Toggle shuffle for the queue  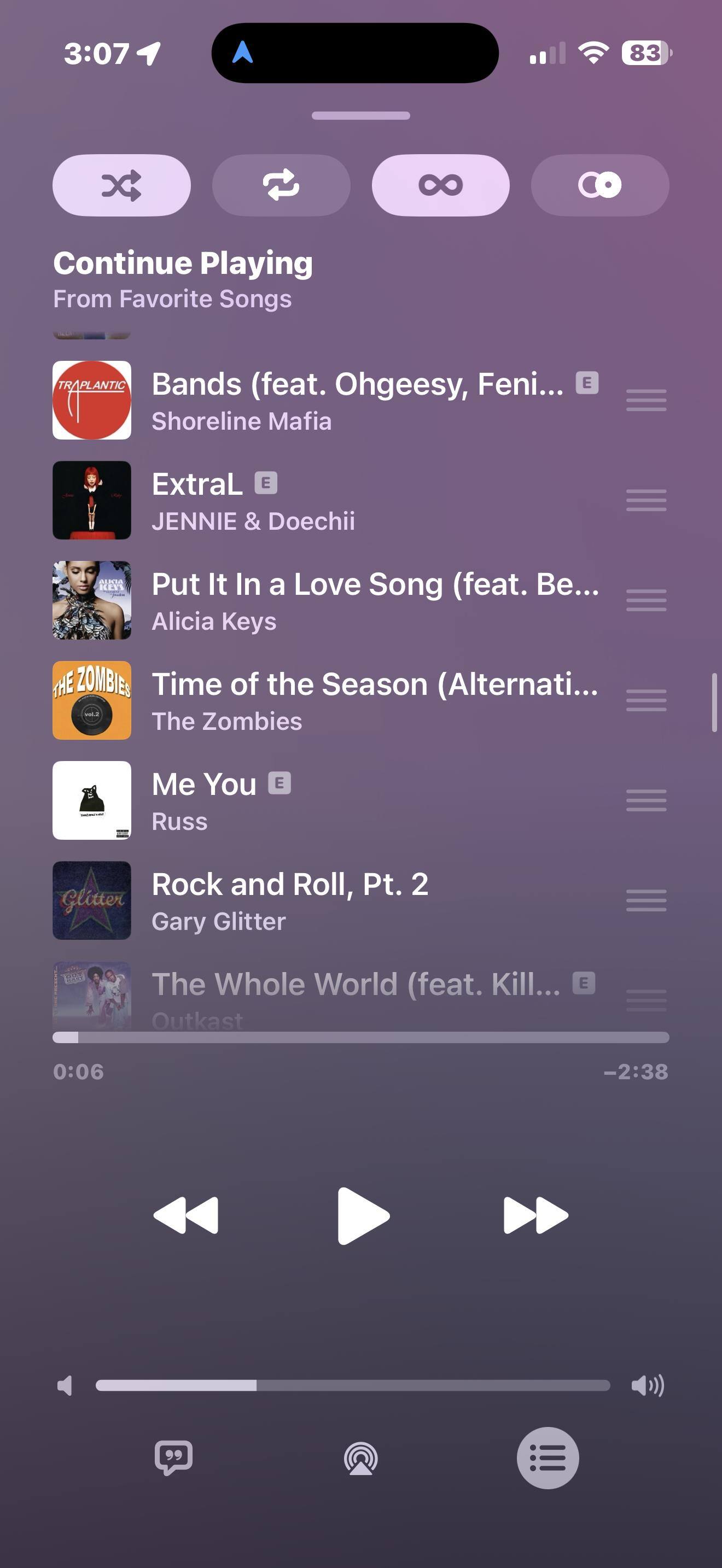pos(121,185)
